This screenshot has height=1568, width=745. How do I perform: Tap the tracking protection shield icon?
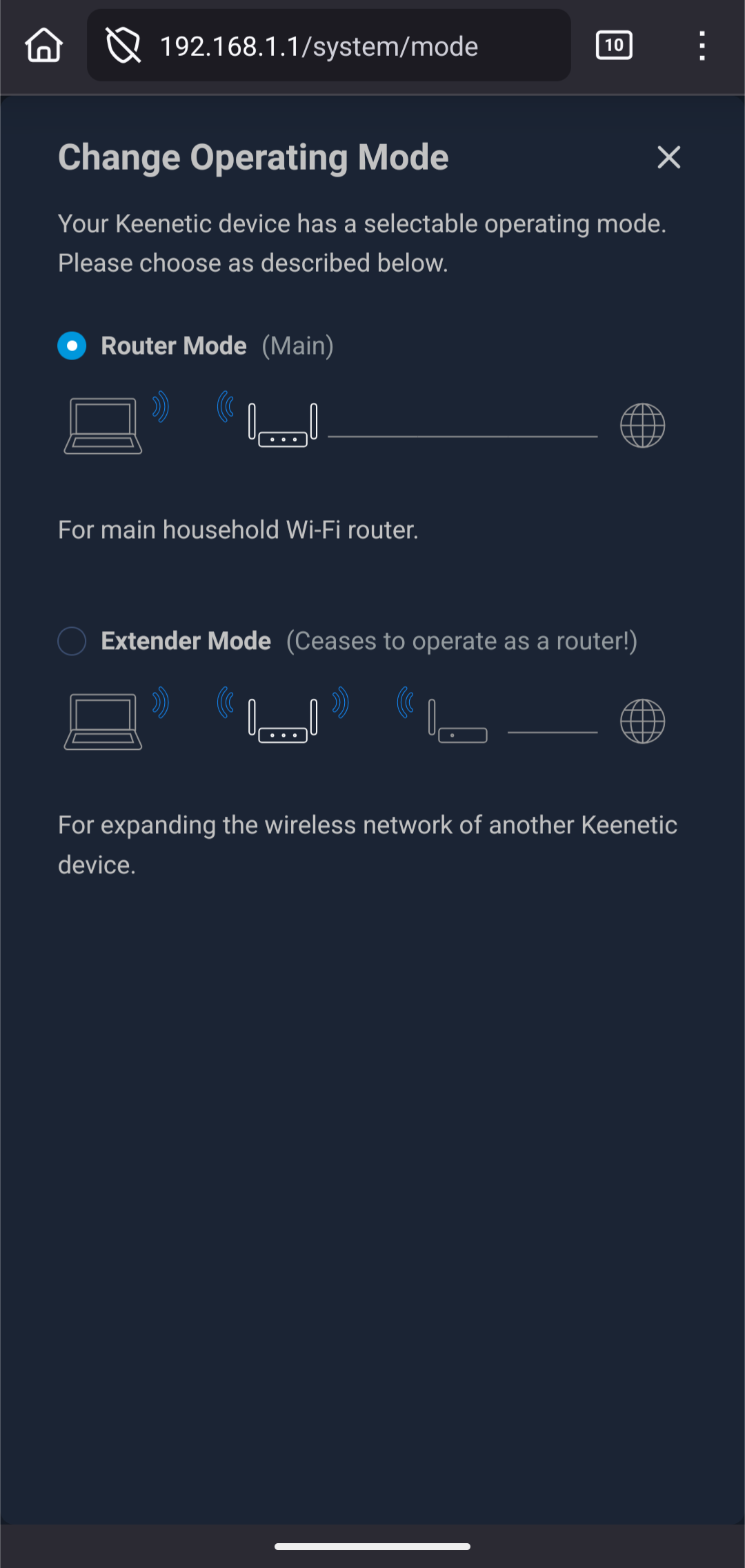[123, 46]
